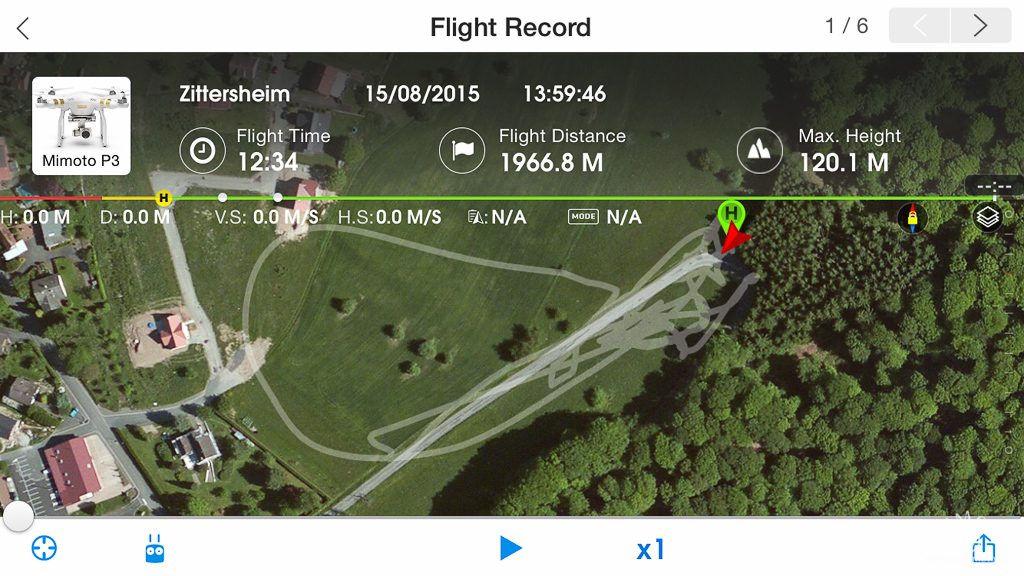Toggle the compass map orientation

click(x=913, y=217)
